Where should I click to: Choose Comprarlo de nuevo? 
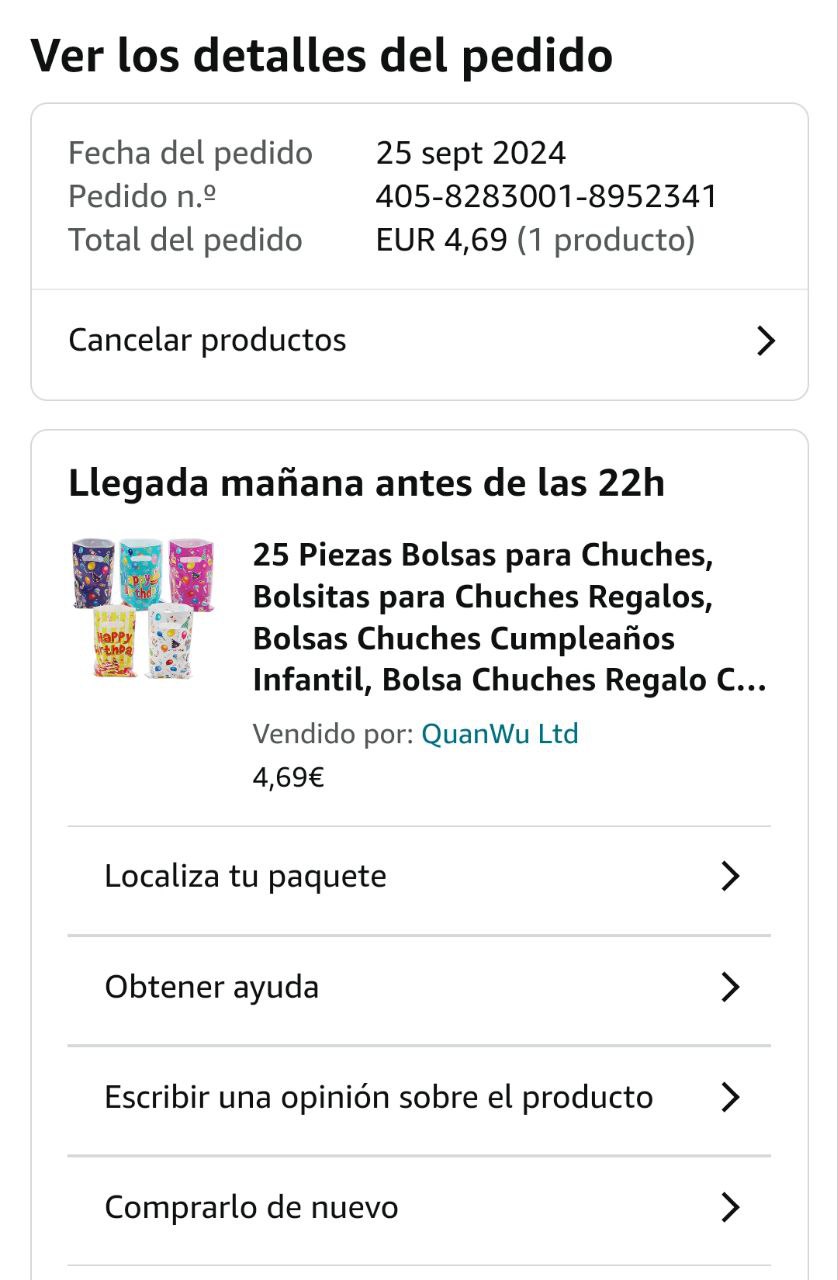pos(419,1208)
